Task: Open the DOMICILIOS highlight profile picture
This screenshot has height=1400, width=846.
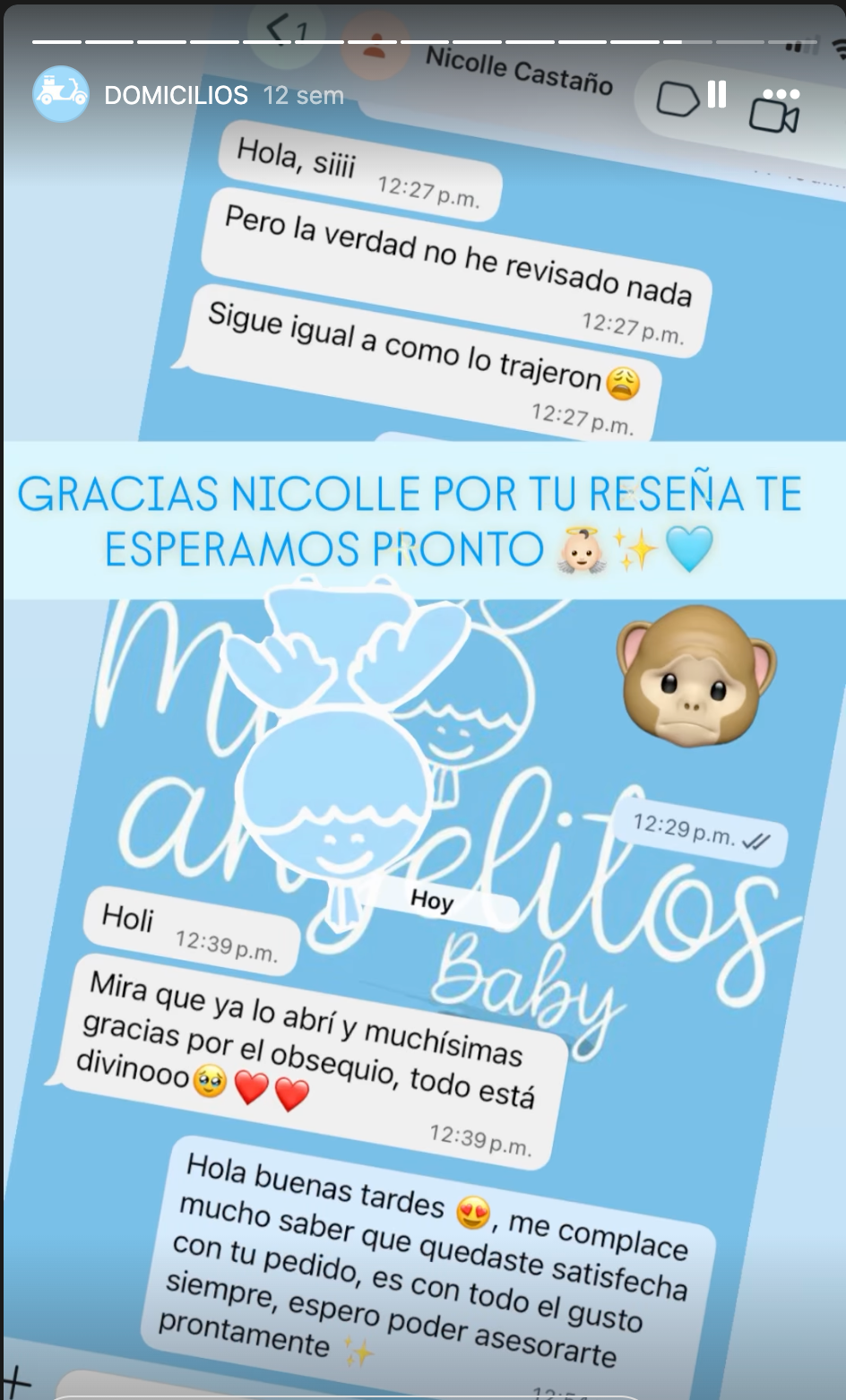Action: click(61, 94)
